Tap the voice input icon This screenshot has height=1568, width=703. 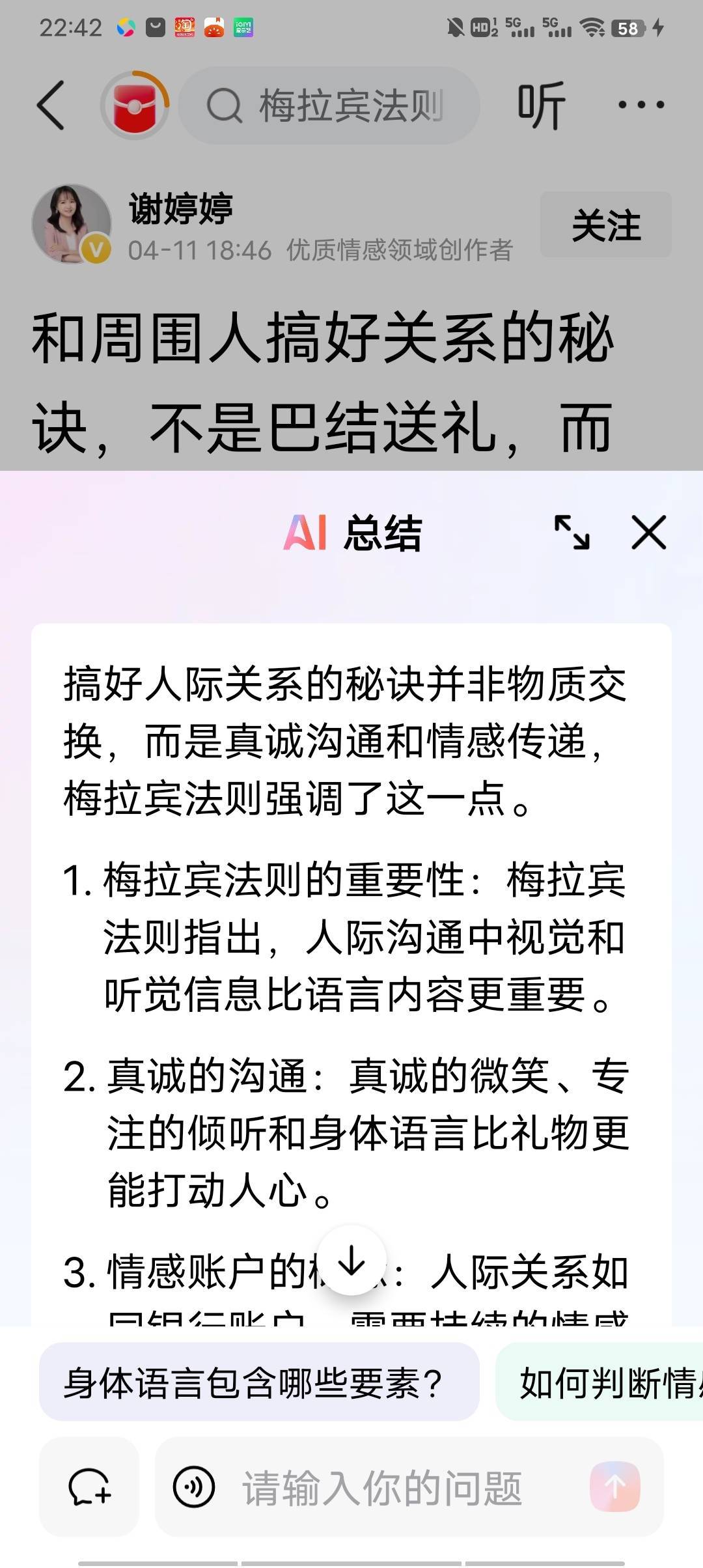coord(193,1487)
